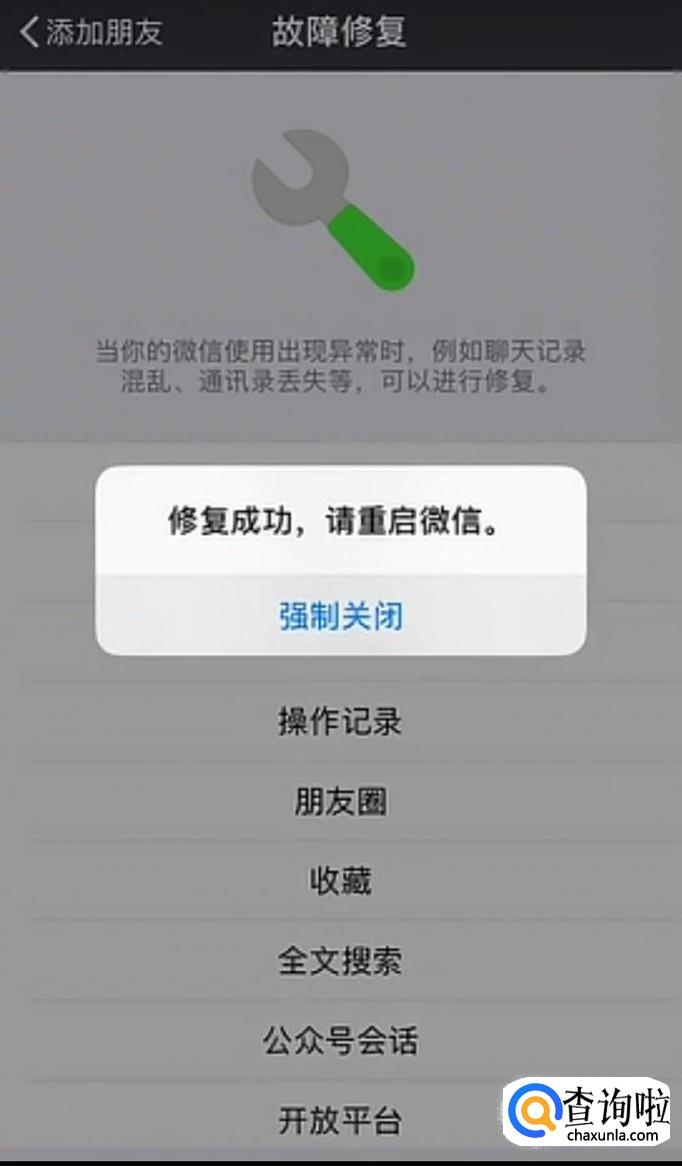Open 全文搜索 repair

[x=341, y=960]
